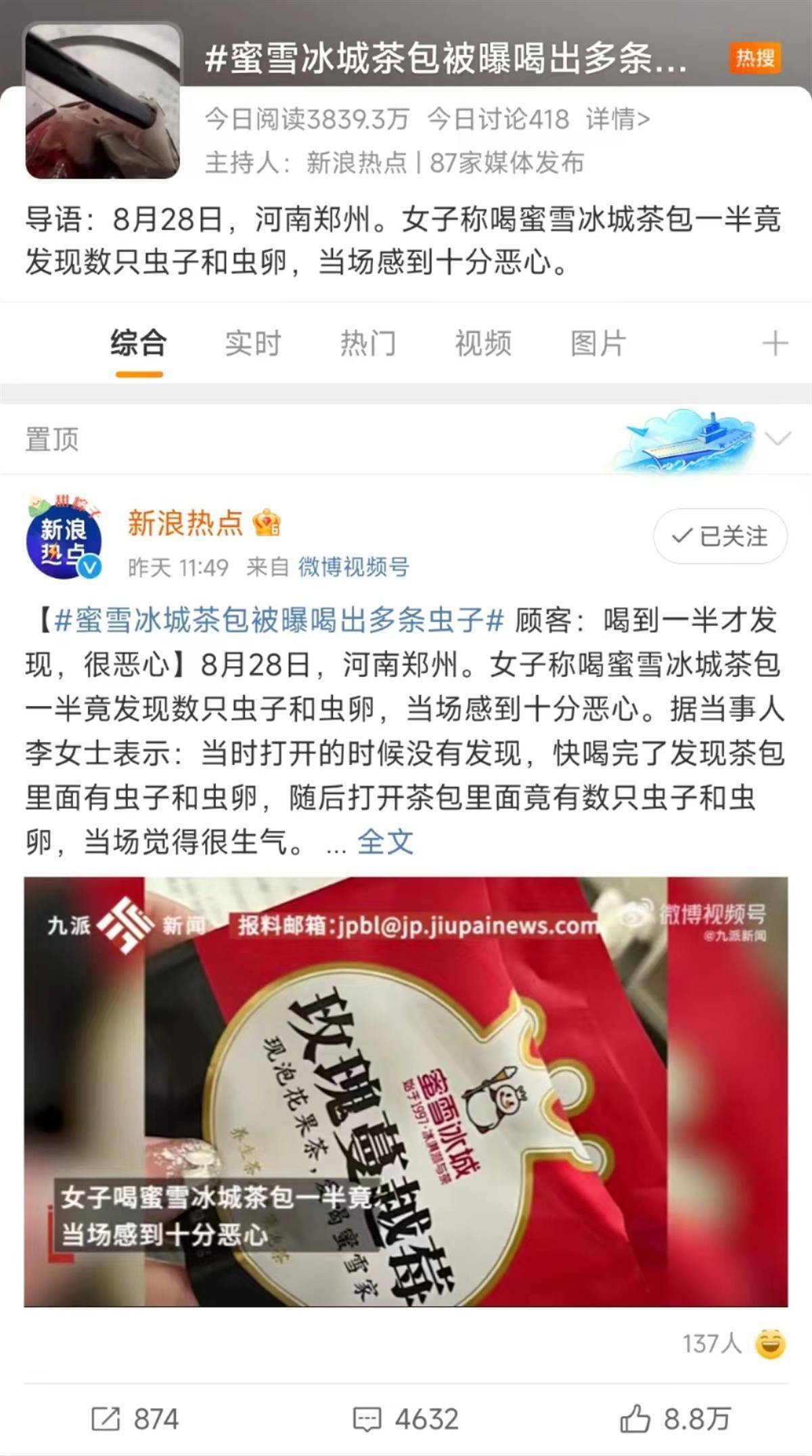Switch to the 热门 tab
The width and height of the screenshot is (812, 1456).
367,343
